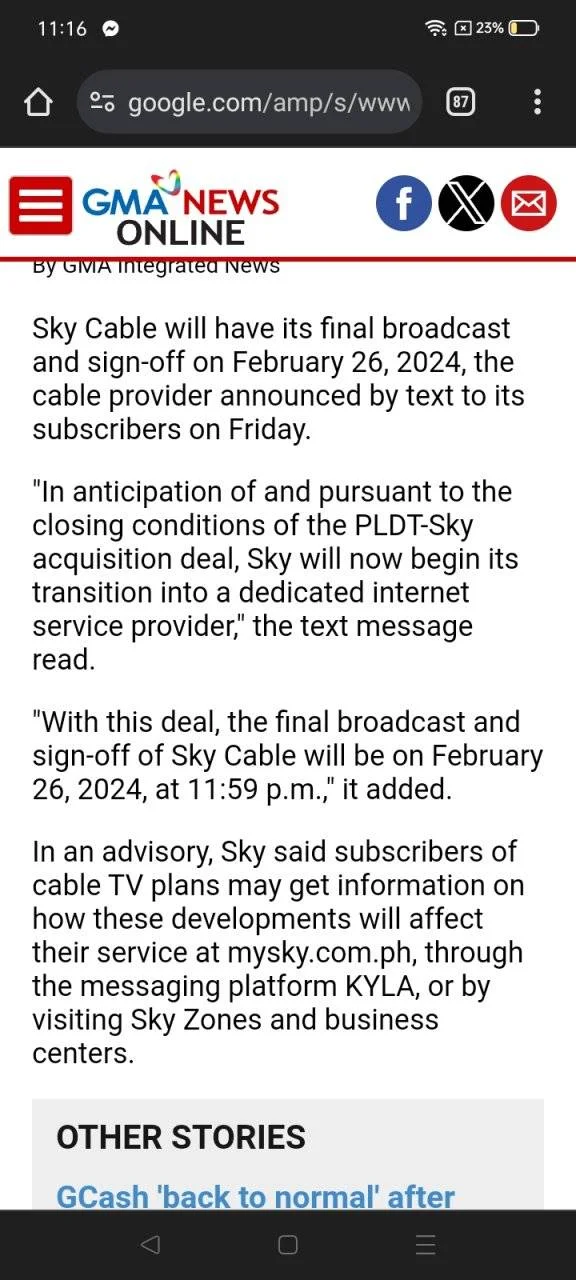
Task: Open the GCash 'back to normal' story
Action: click(x=256, y=1196)
